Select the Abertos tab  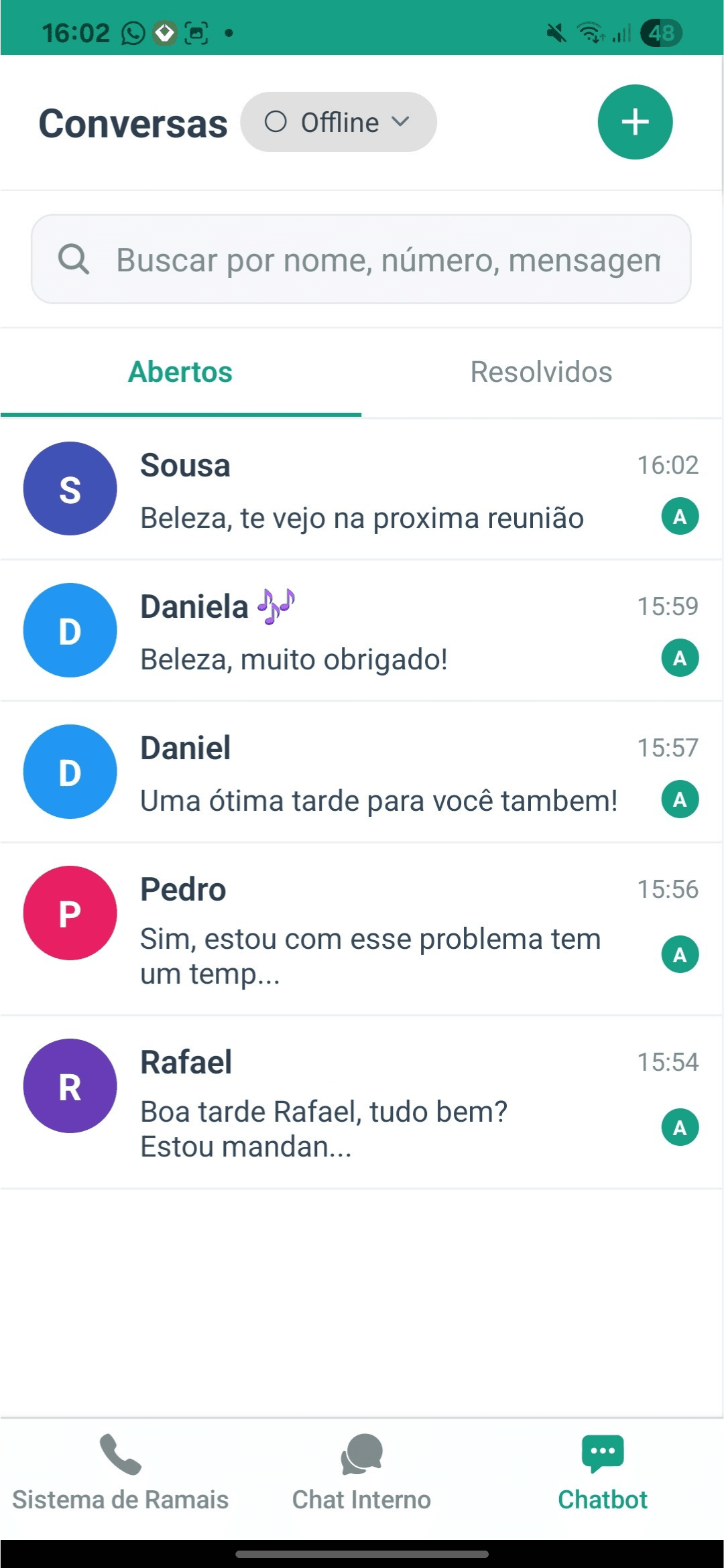tap(180, 372)
